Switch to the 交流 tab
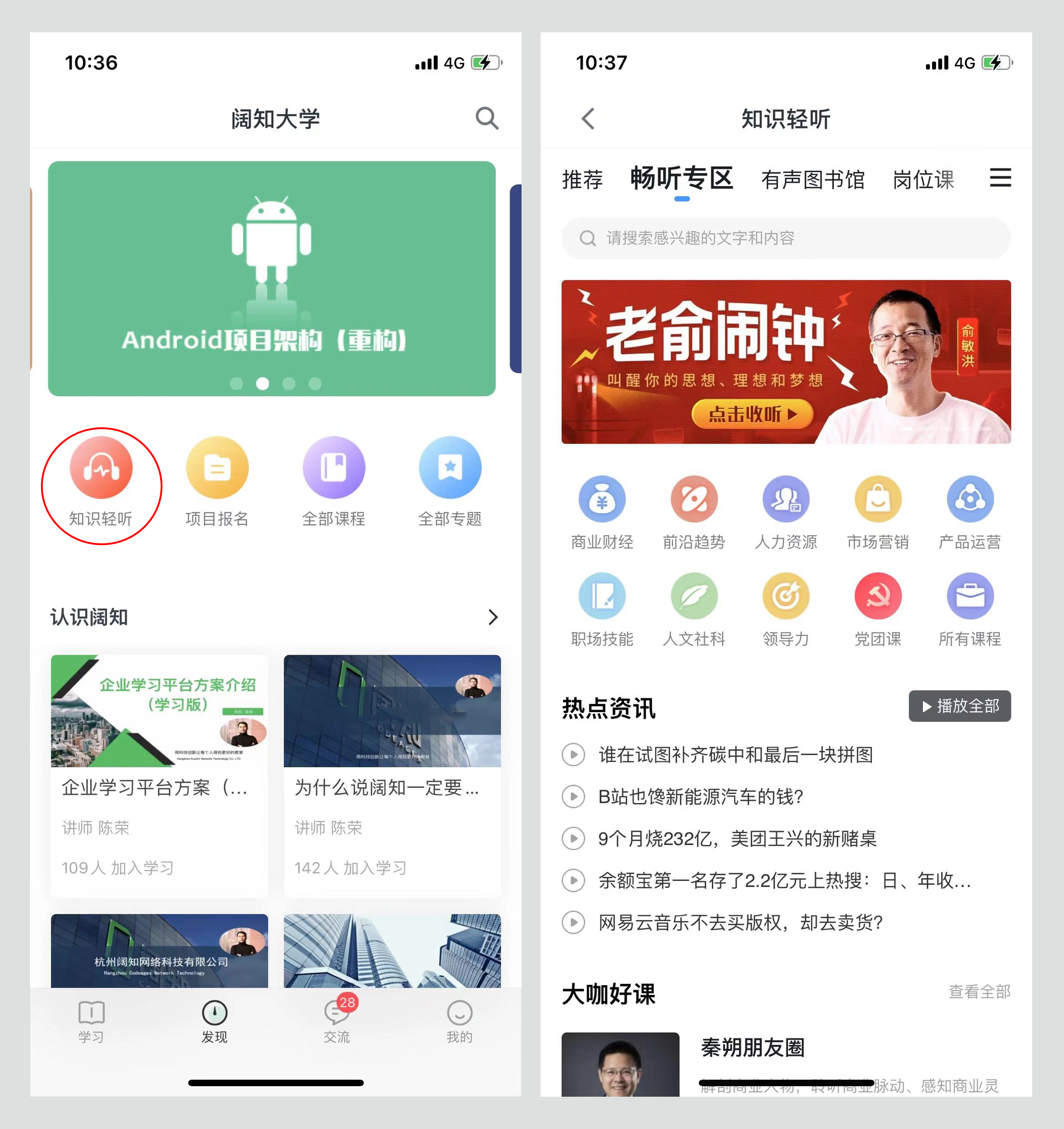This screenshot has height=1129, width=1064. coord(337,1021)
